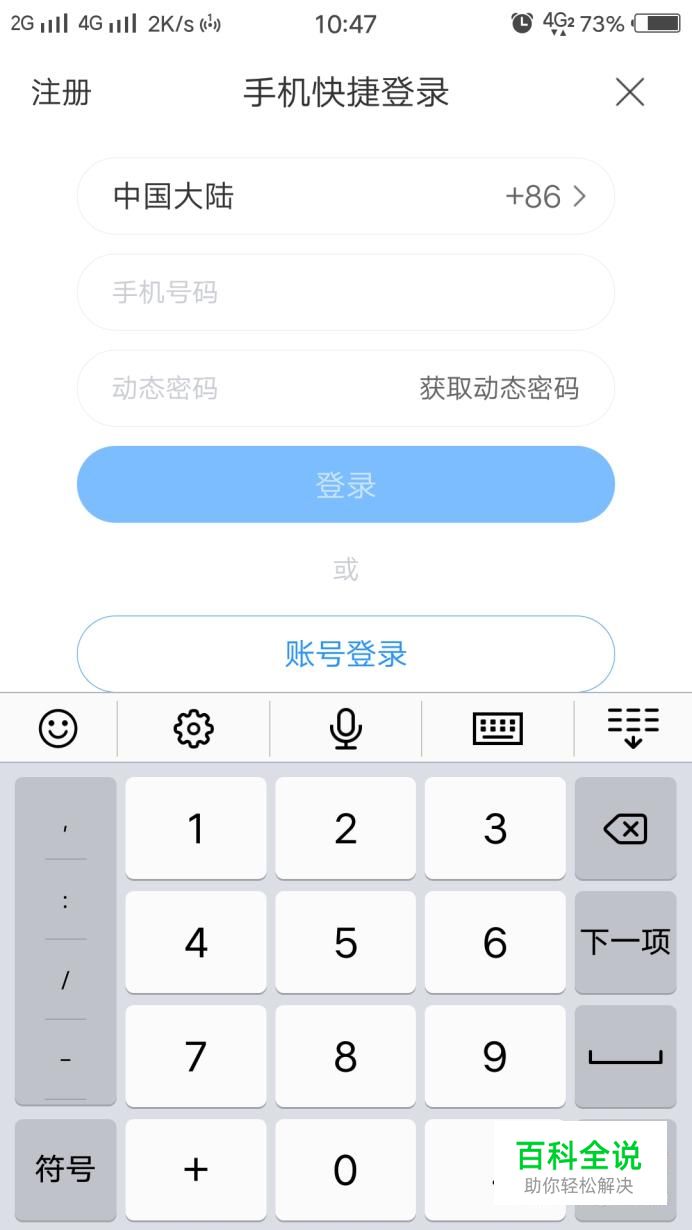Open the 注册 register page
Image resolution: width=692 pixels, height=1230 pixels.
pos(61,92)
